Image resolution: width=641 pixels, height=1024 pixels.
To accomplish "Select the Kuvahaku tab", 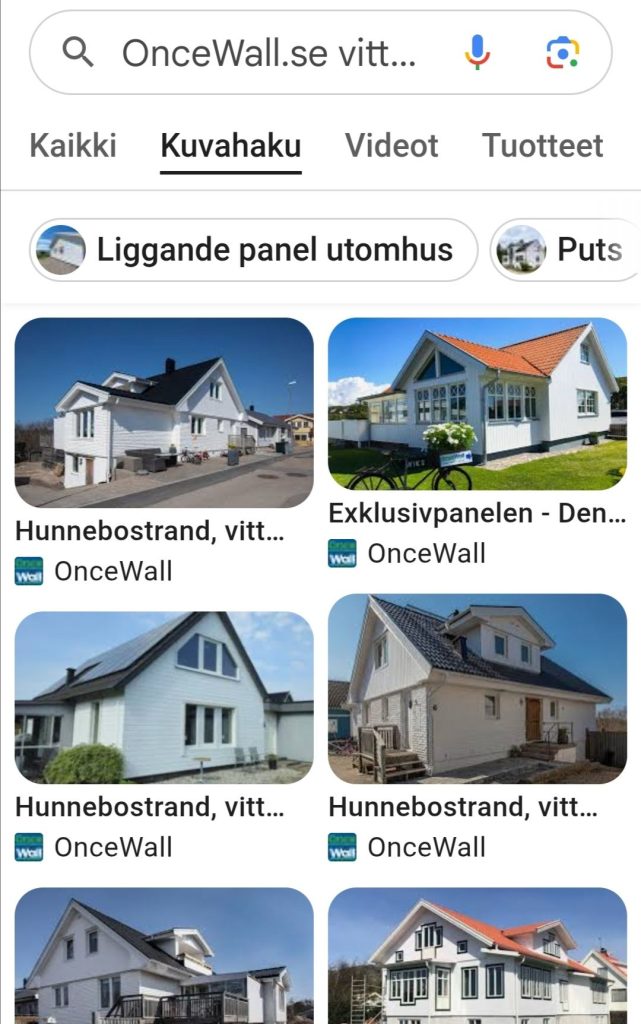I will 230,146.
